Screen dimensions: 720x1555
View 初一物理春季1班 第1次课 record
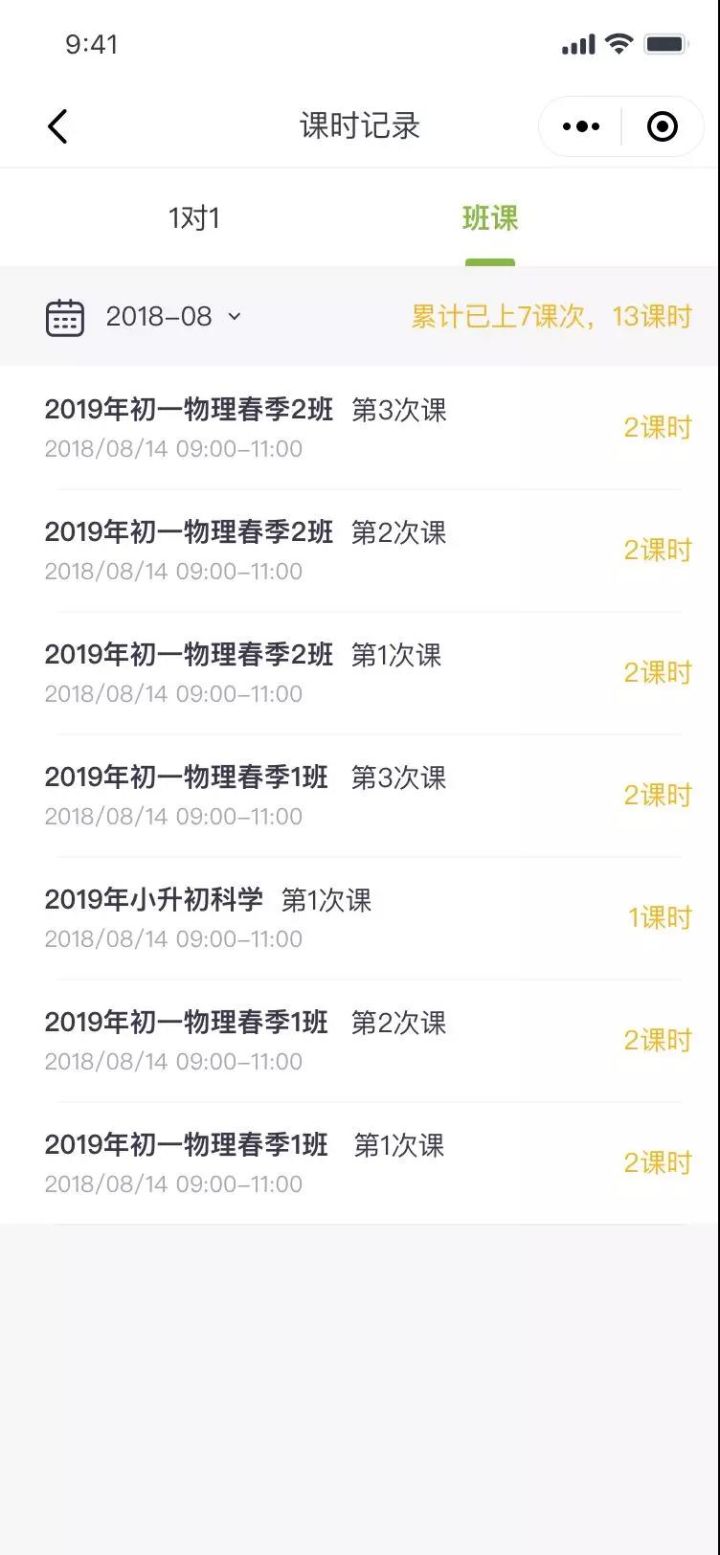pos(360,1163)
